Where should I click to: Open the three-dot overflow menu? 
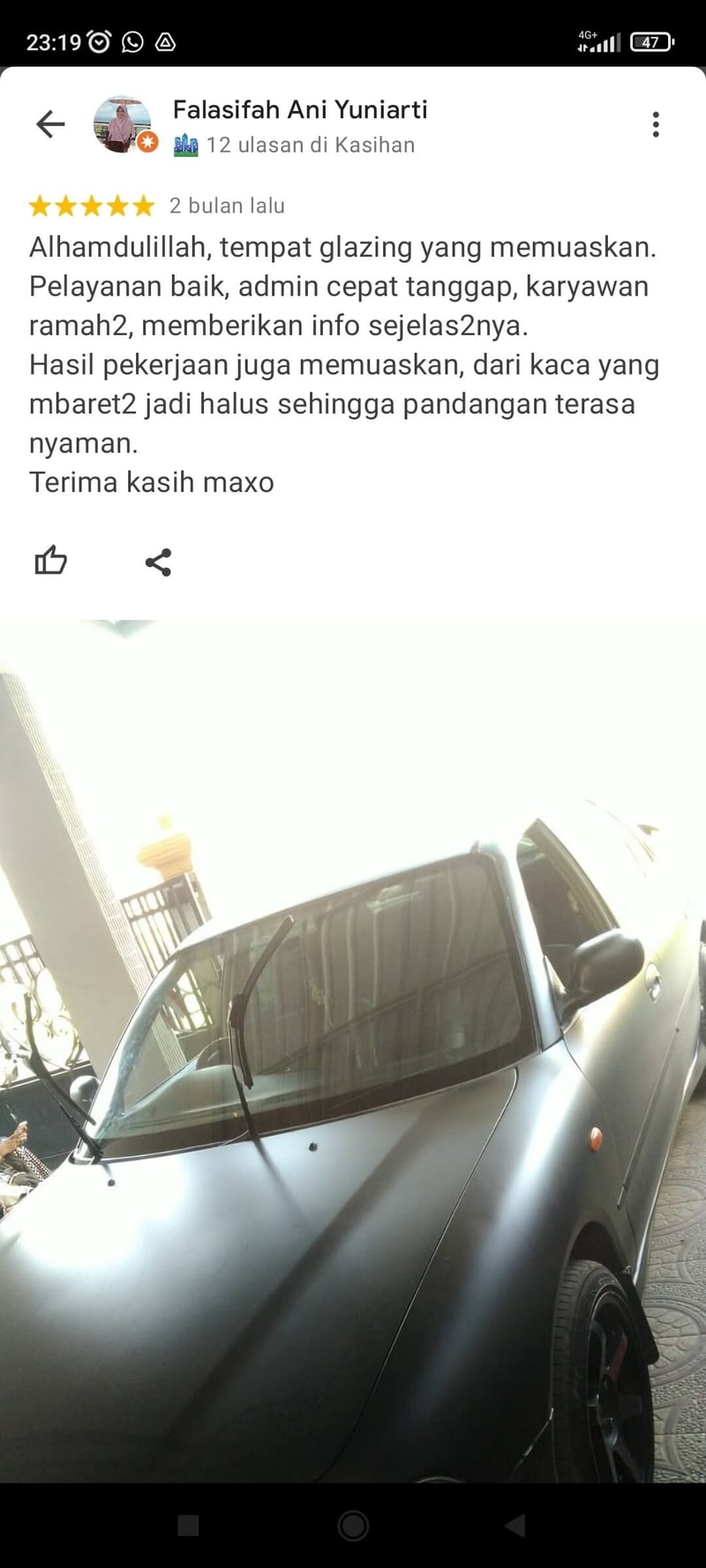pos(656,124)
